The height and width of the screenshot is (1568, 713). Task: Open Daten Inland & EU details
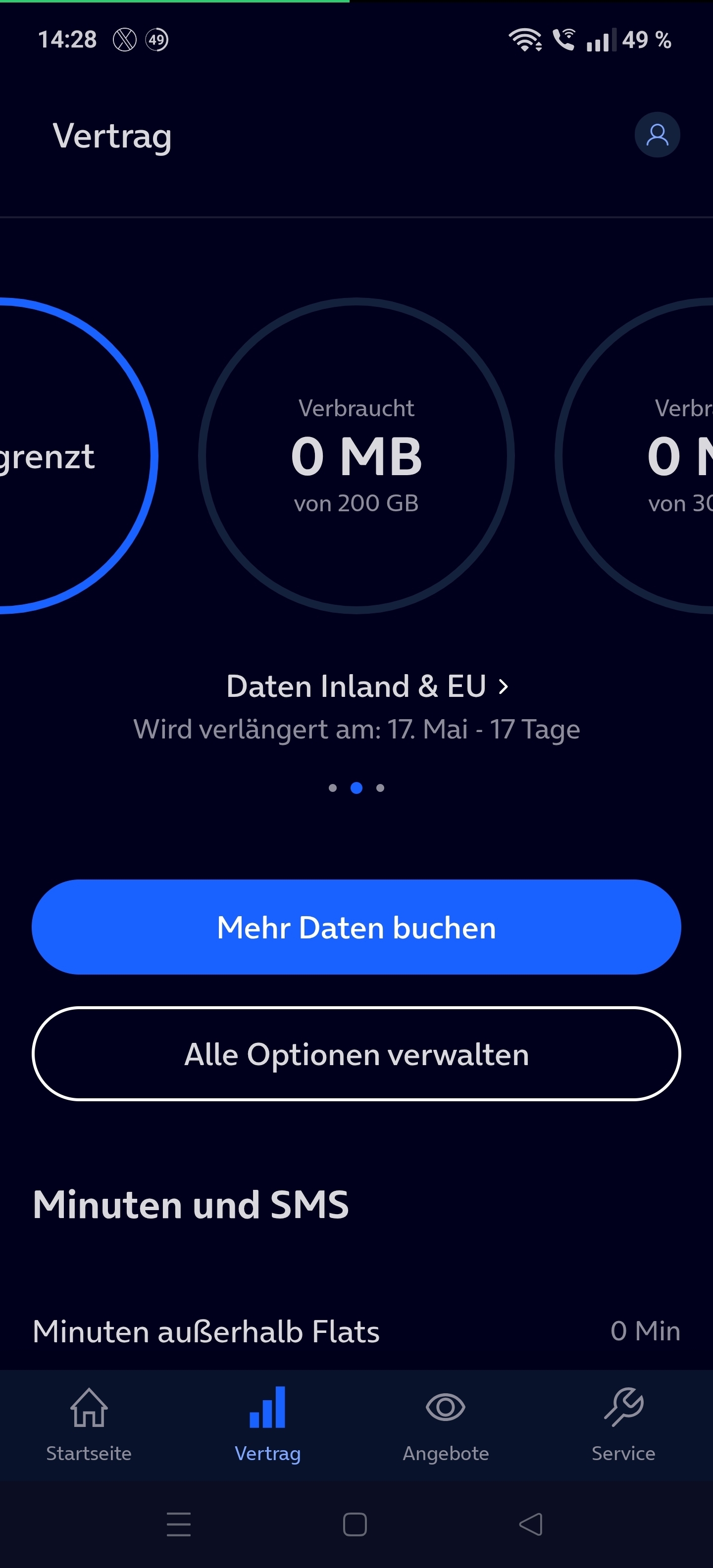coord(367,686)
